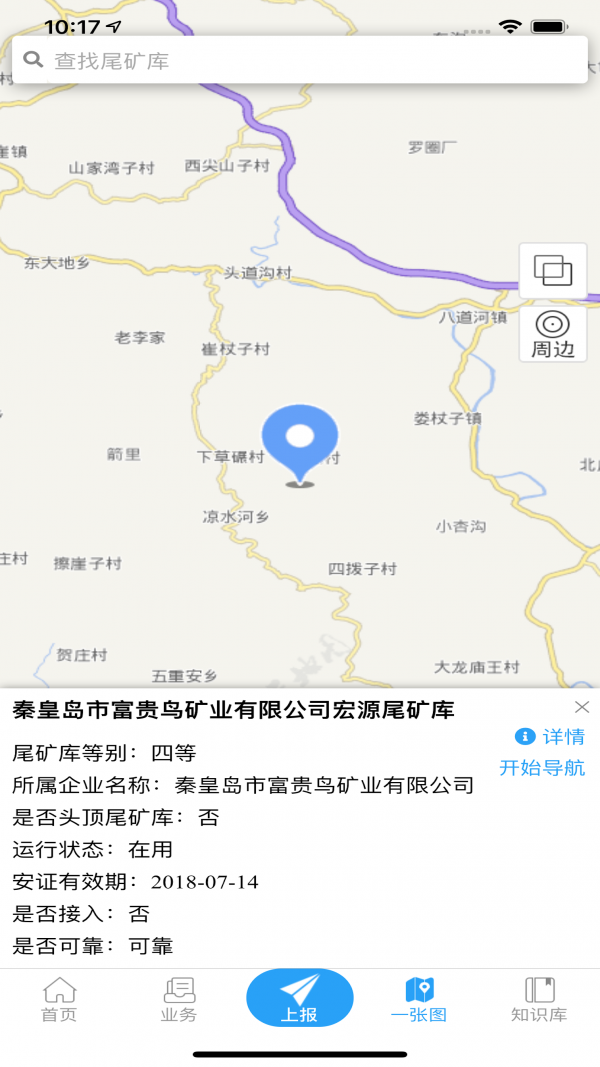Tap the 上报 report button
This screenshot has width=600, height=1067.
(x=300, y=998)
